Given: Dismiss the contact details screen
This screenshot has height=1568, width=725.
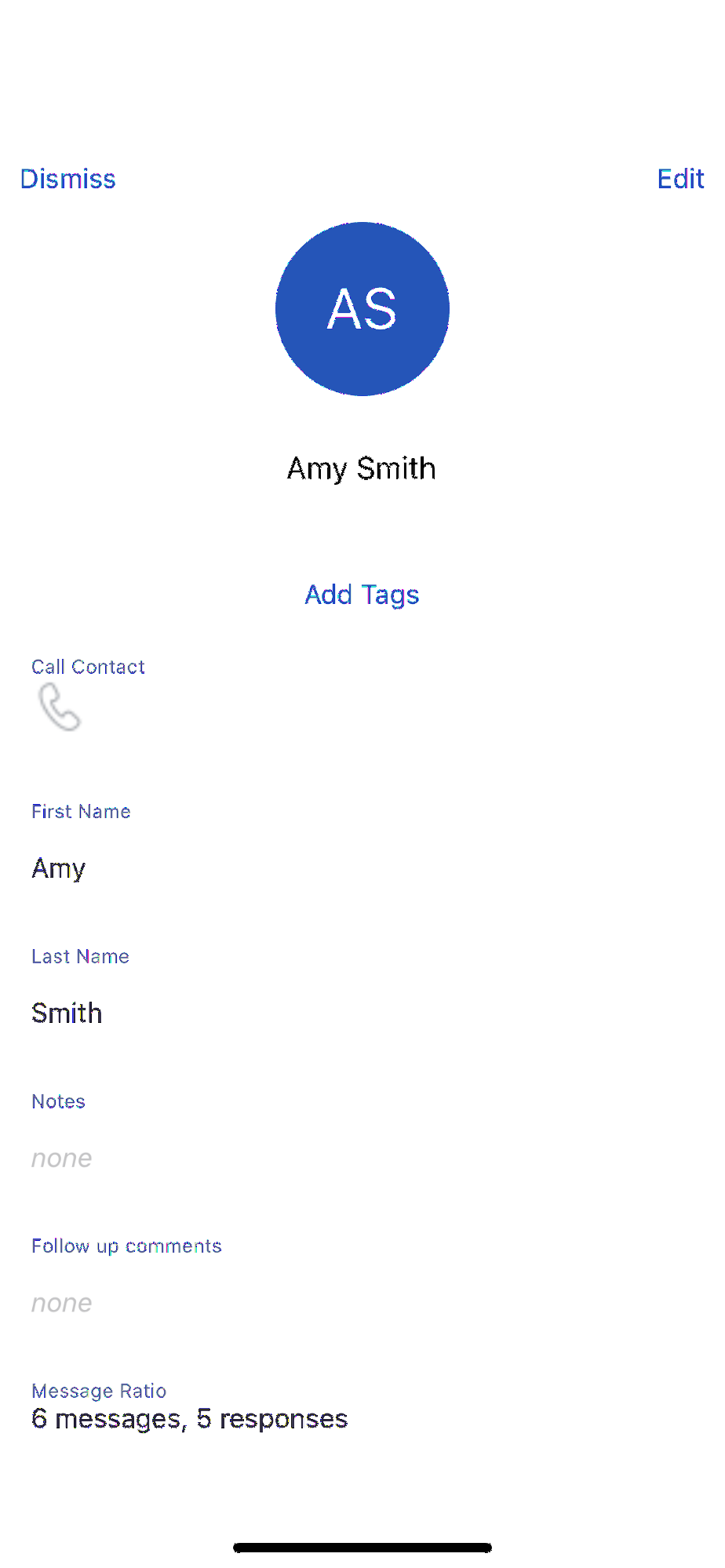Looking at the screenshot, I should point(68,179).
